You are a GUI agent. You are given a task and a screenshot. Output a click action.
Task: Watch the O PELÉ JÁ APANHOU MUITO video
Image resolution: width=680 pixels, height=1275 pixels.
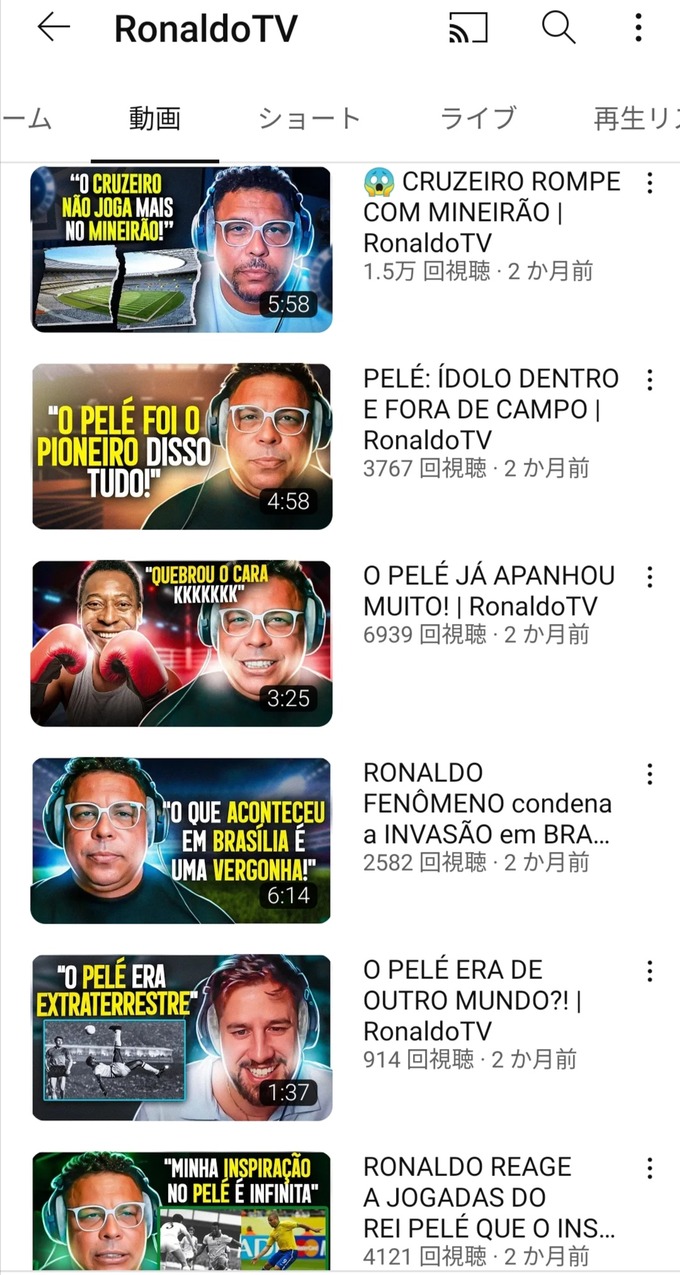point(181,643)
